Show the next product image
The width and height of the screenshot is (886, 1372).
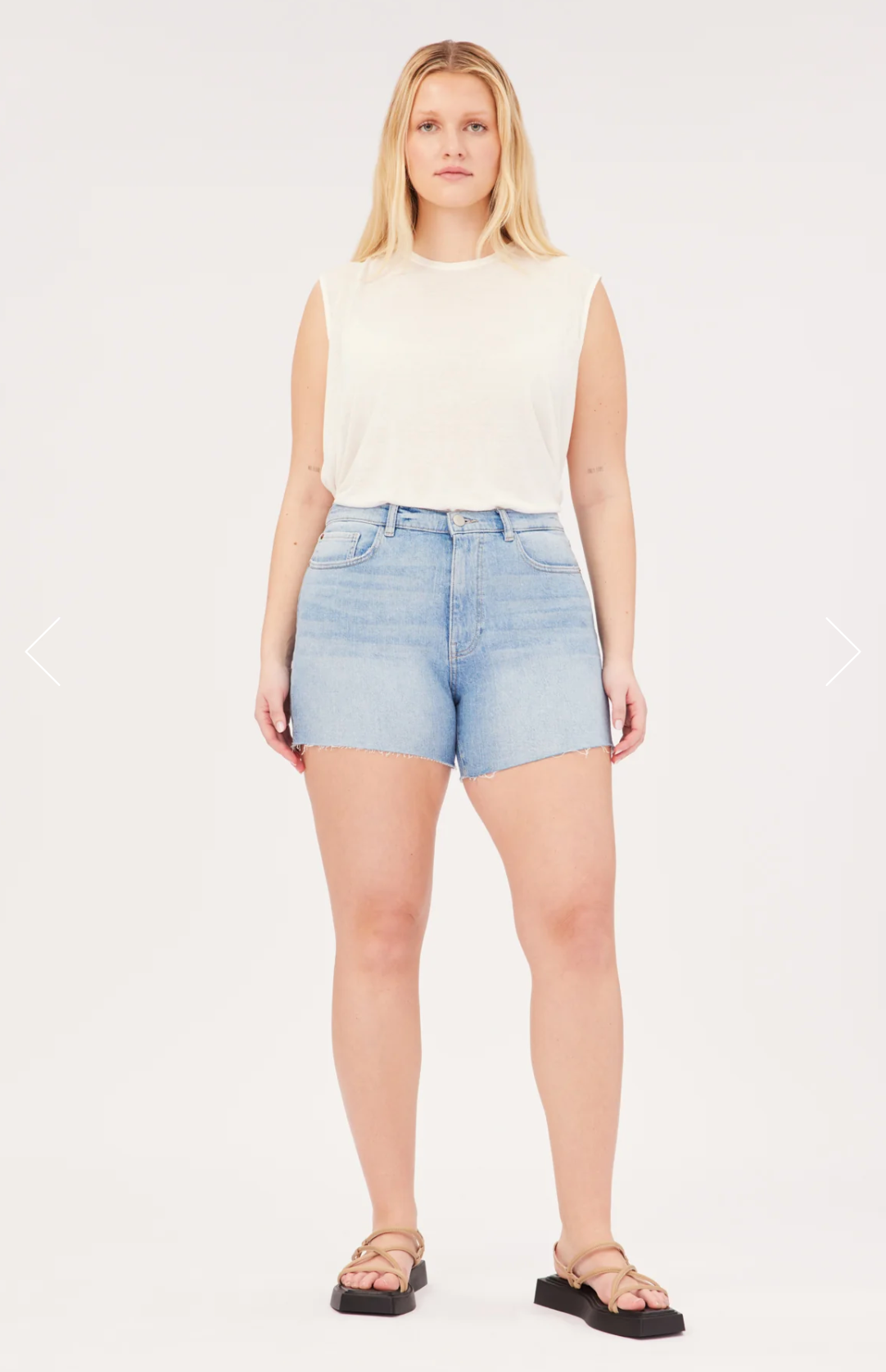click(x=843, y=652)
